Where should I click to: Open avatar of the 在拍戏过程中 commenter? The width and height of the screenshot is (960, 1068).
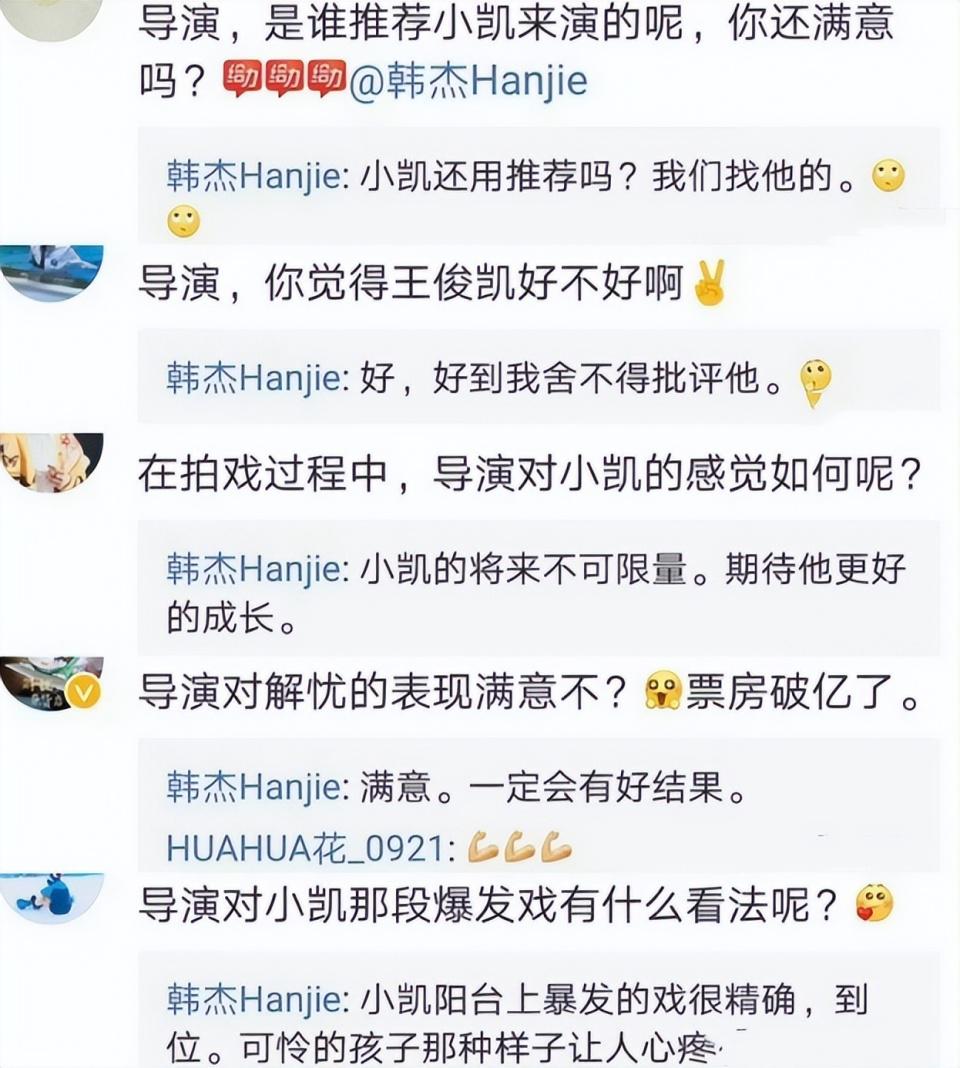tap(52, 462)
